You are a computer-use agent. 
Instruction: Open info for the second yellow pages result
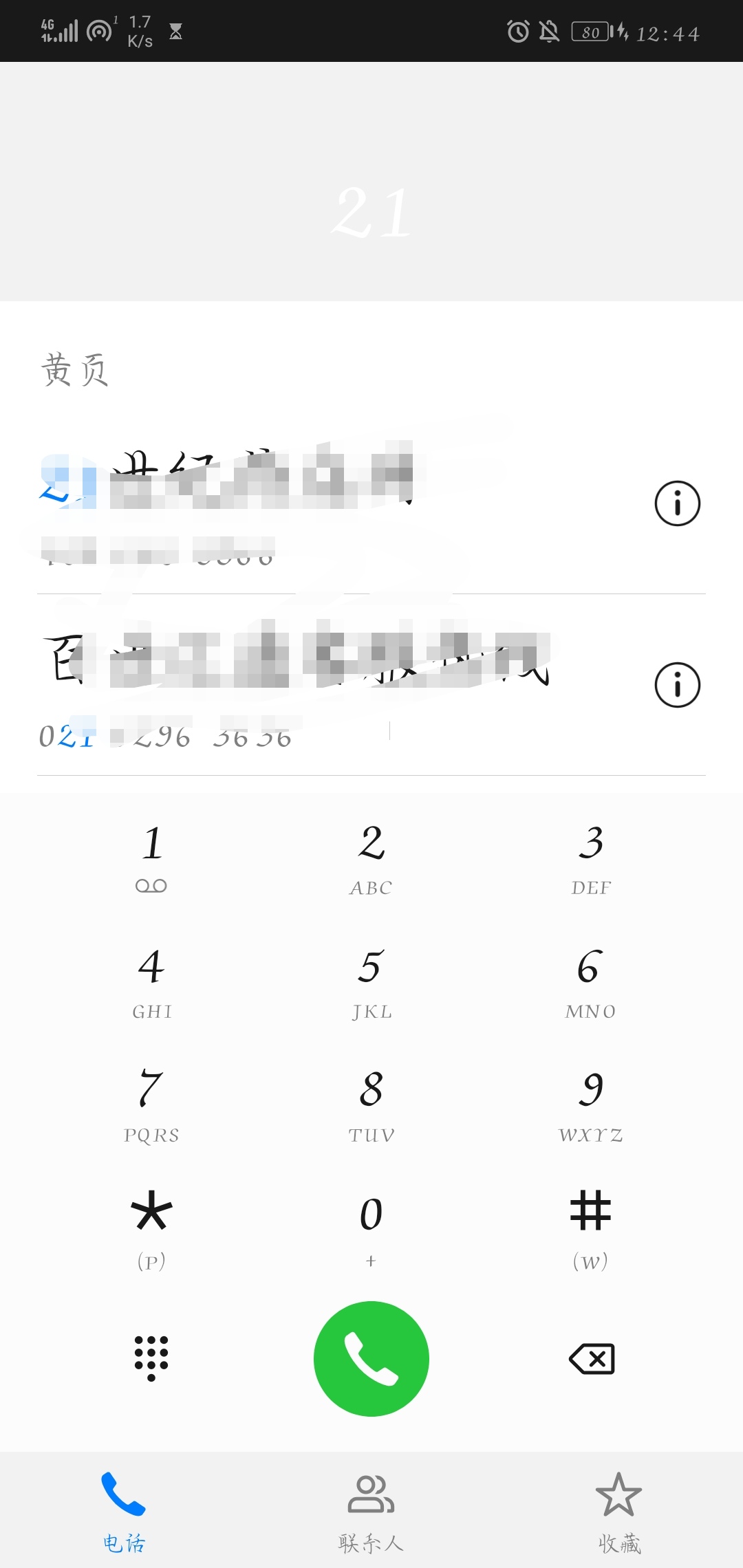676,684
